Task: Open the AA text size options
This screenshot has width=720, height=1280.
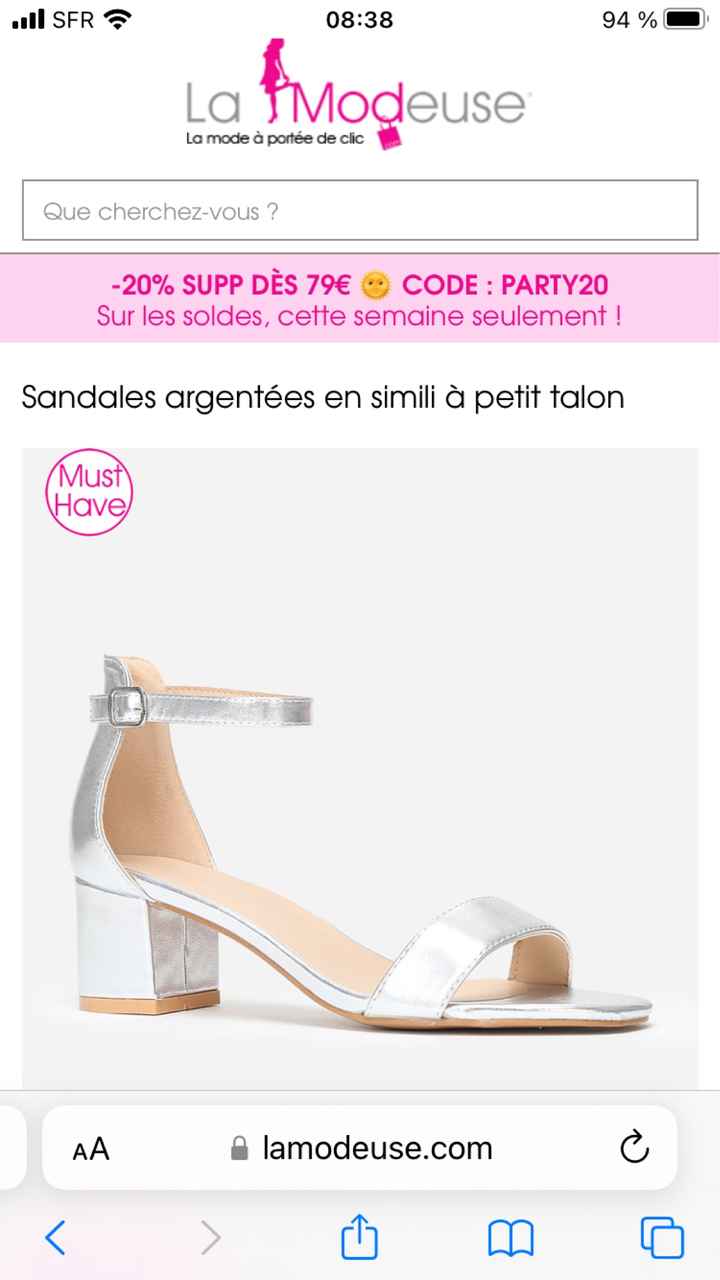Action: 89,1148
